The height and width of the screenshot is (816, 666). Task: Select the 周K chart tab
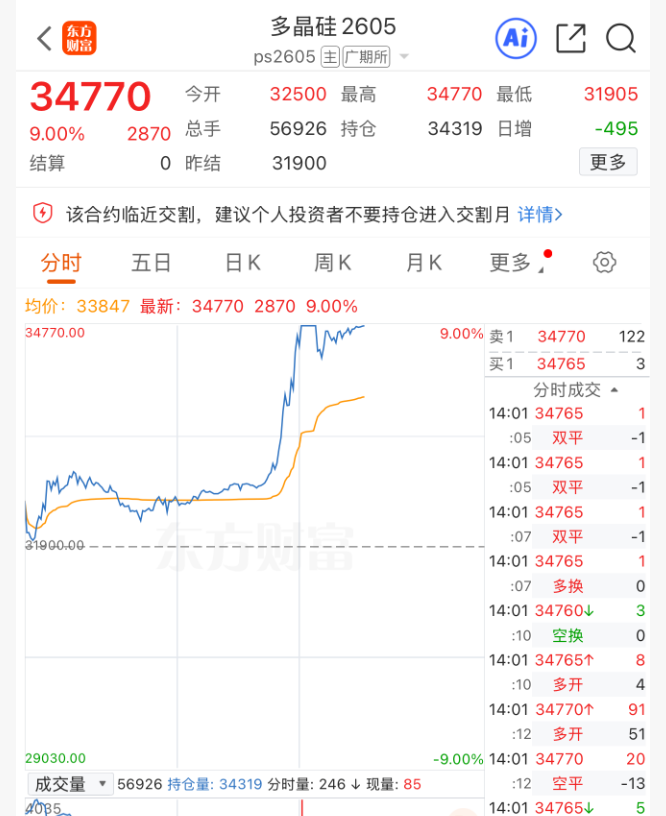[x=333, y=263]
